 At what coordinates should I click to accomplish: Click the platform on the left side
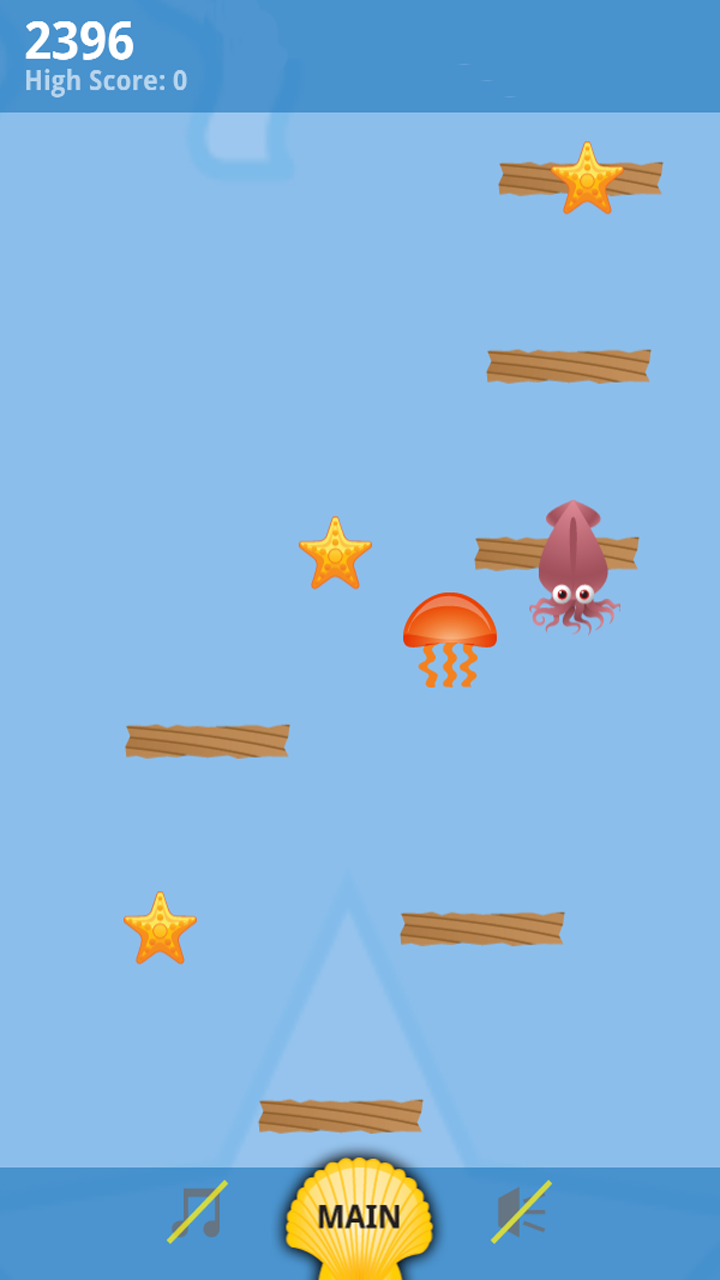(x=207, y=738)
